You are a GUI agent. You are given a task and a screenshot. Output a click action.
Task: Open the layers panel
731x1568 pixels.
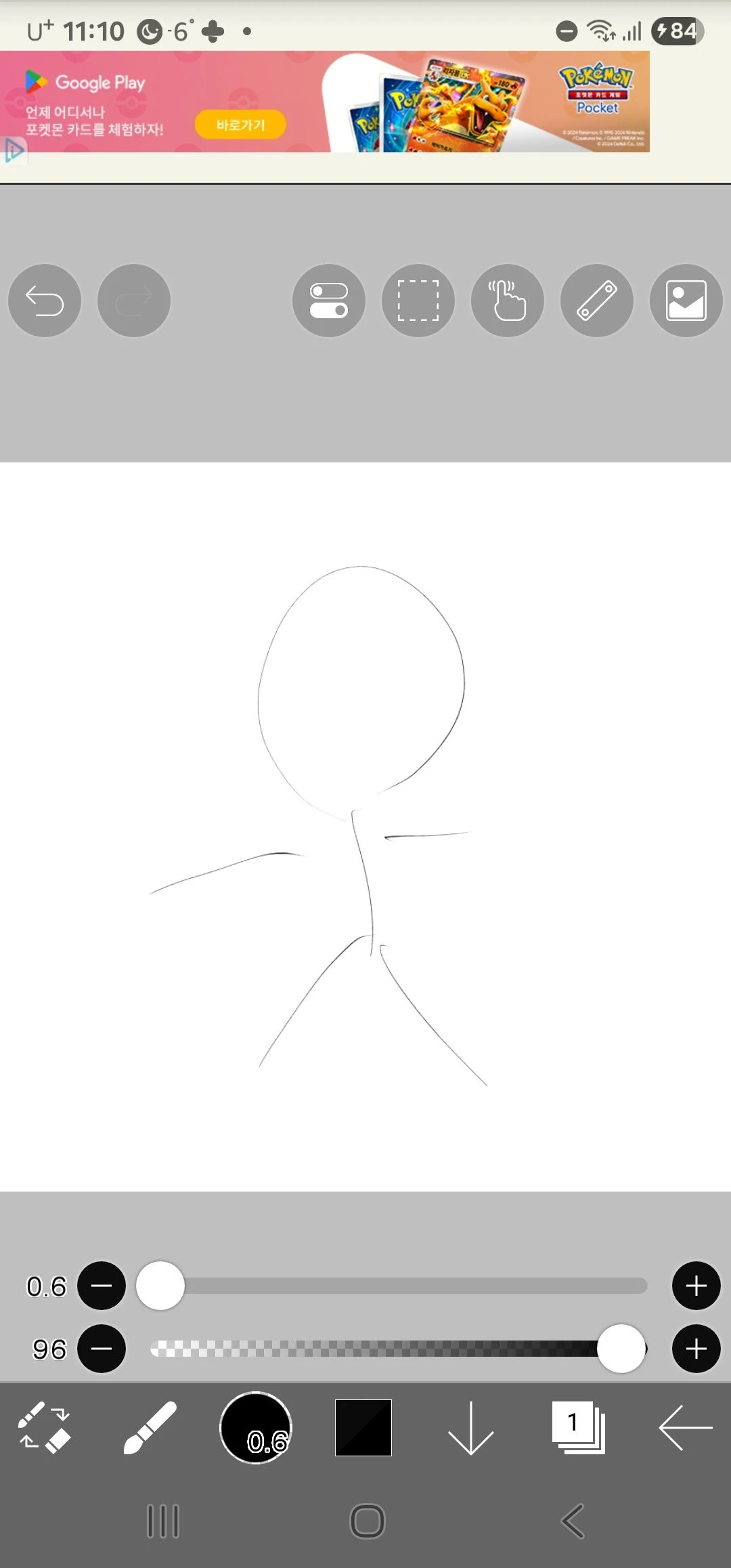point(578,1427)
